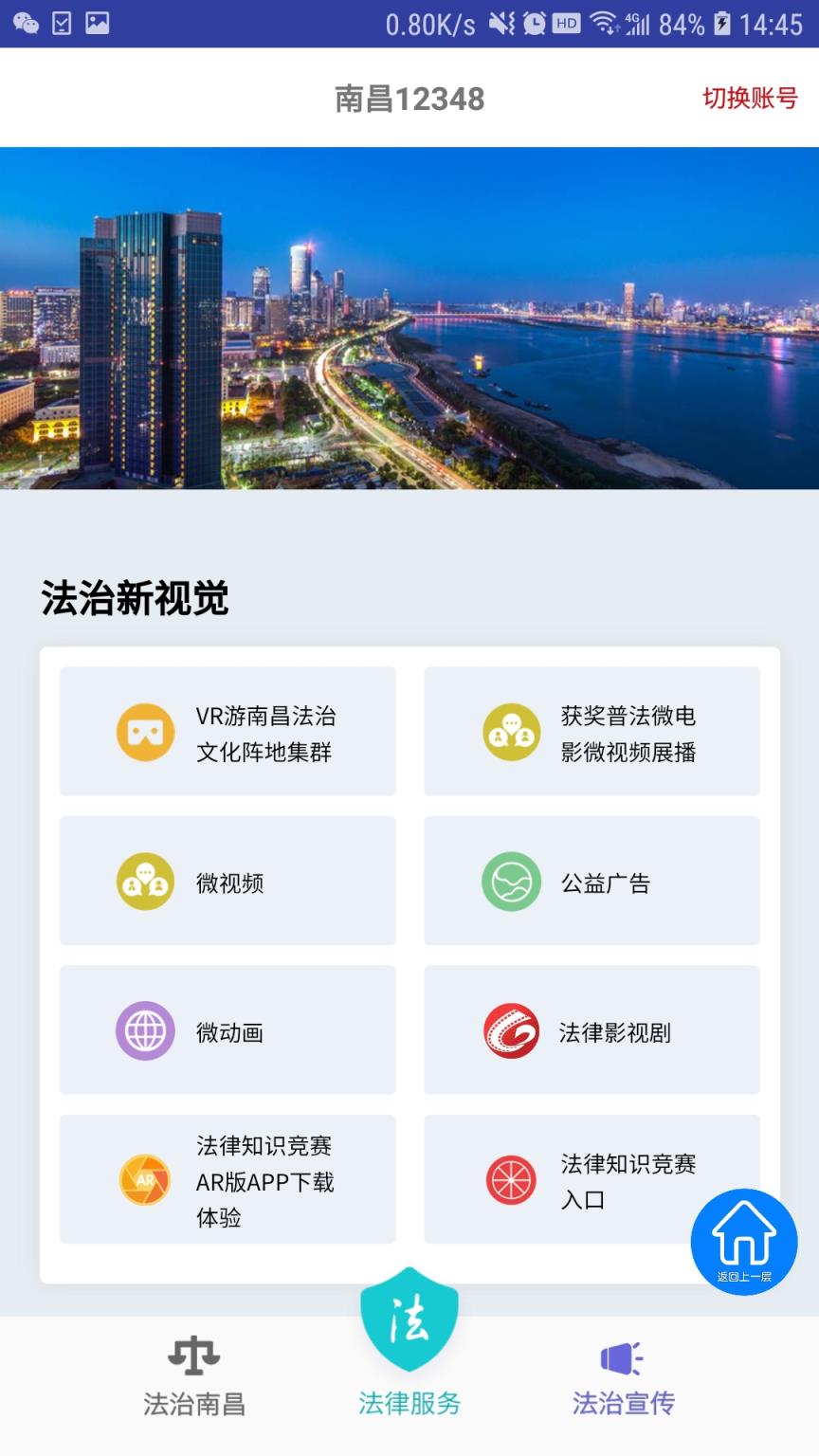This screenshot has width=819, height=1456.
Task: Open the VR游南昌法治文化阵地集群 card
Action: tap(227, 732)
